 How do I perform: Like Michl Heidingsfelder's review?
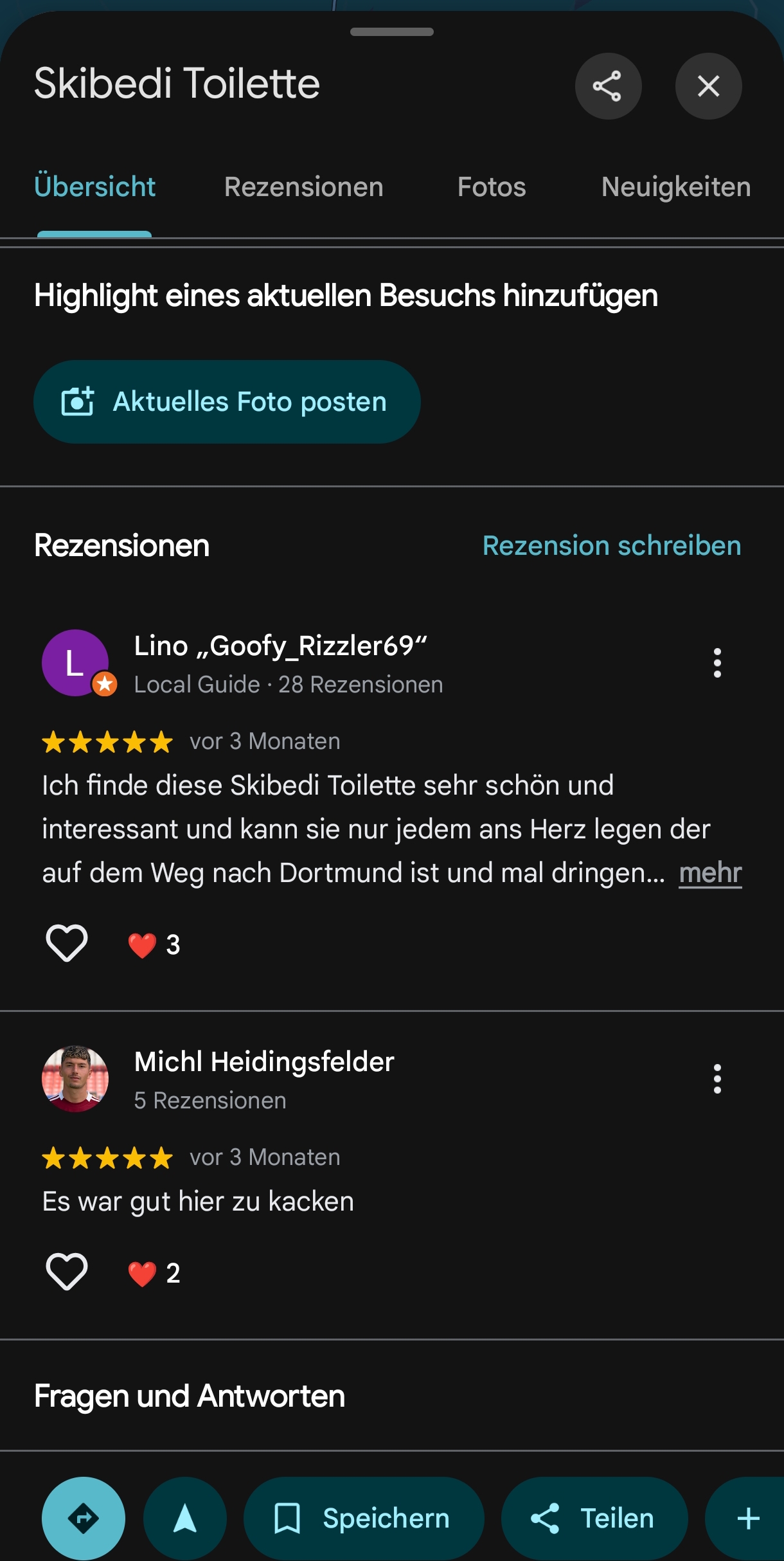click(67, 1272)
